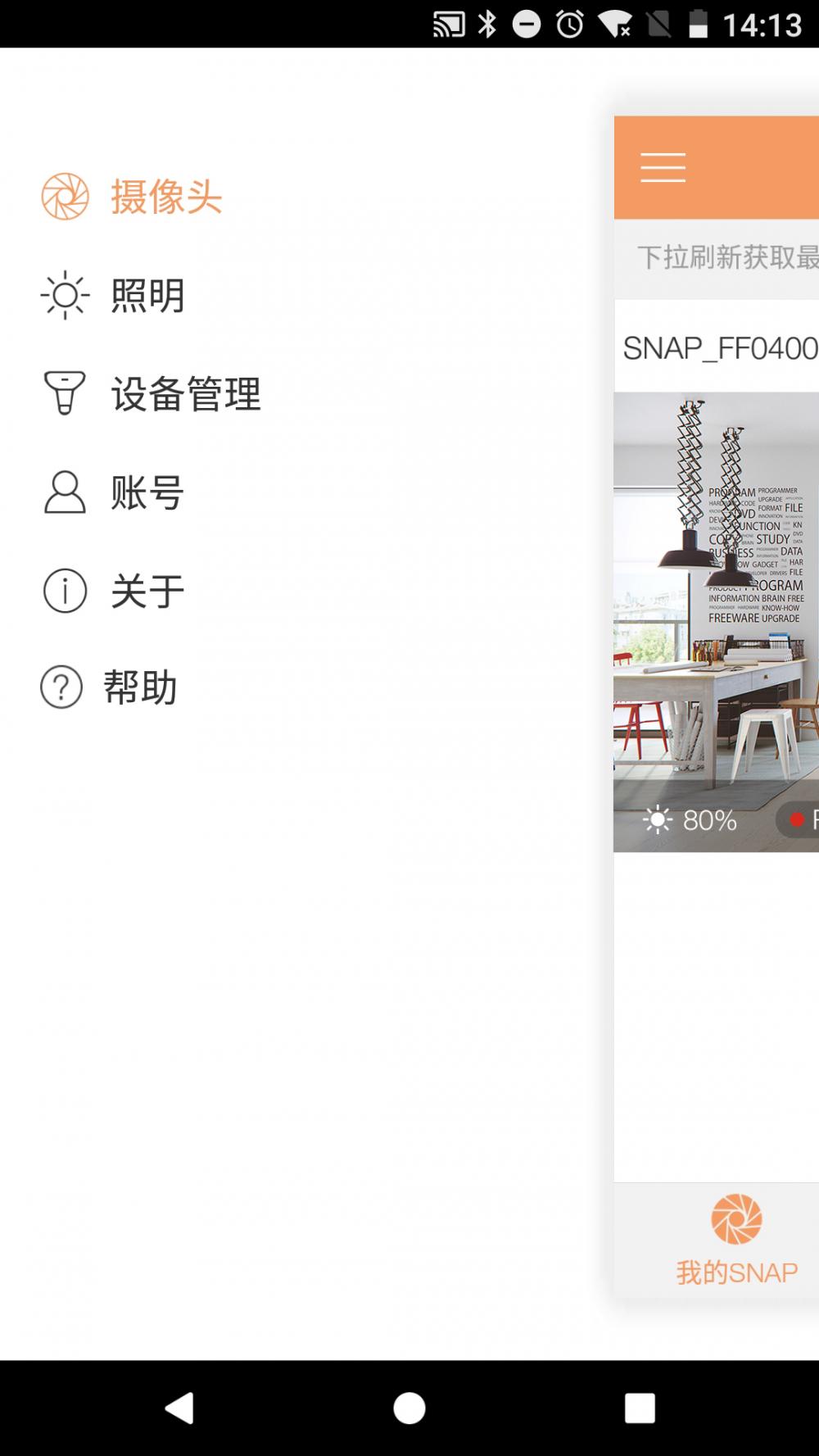Tap the SNAP_FF0400 camera name
Screen dimensions: 819x1456
click(x=721, y=347)
